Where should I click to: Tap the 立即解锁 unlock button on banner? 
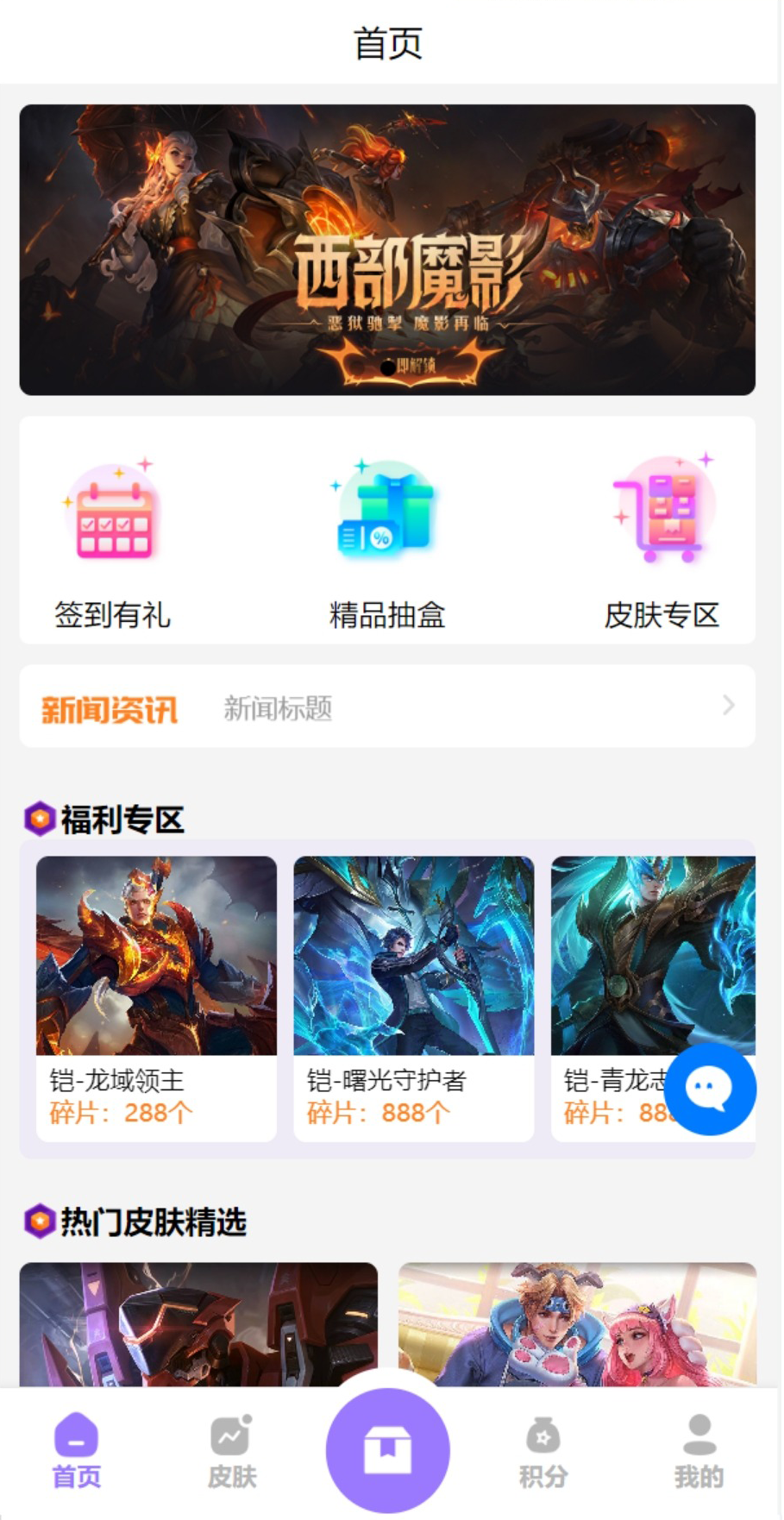411,366
